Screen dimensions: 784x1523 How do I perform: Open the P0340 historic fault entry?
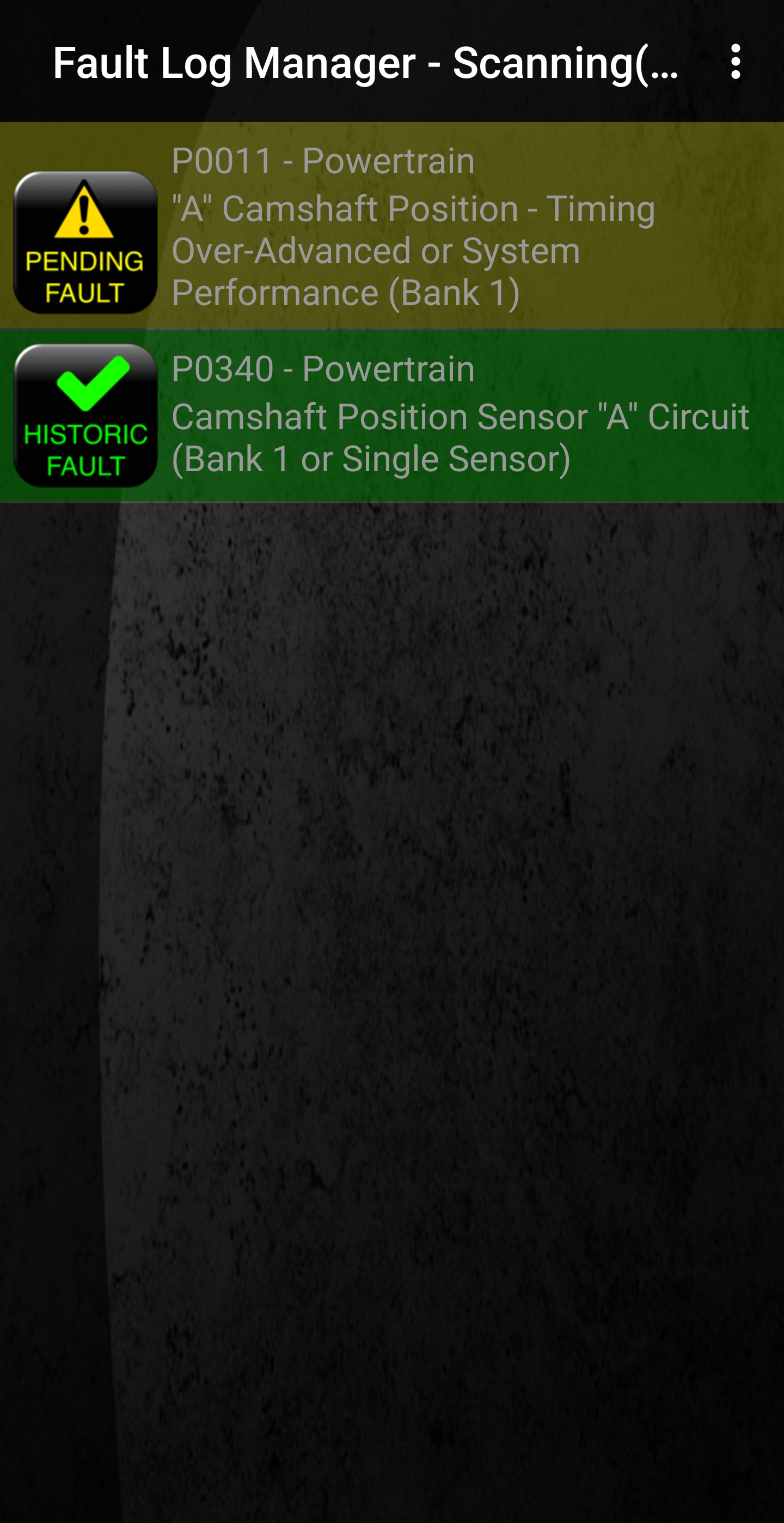point(391,416)
